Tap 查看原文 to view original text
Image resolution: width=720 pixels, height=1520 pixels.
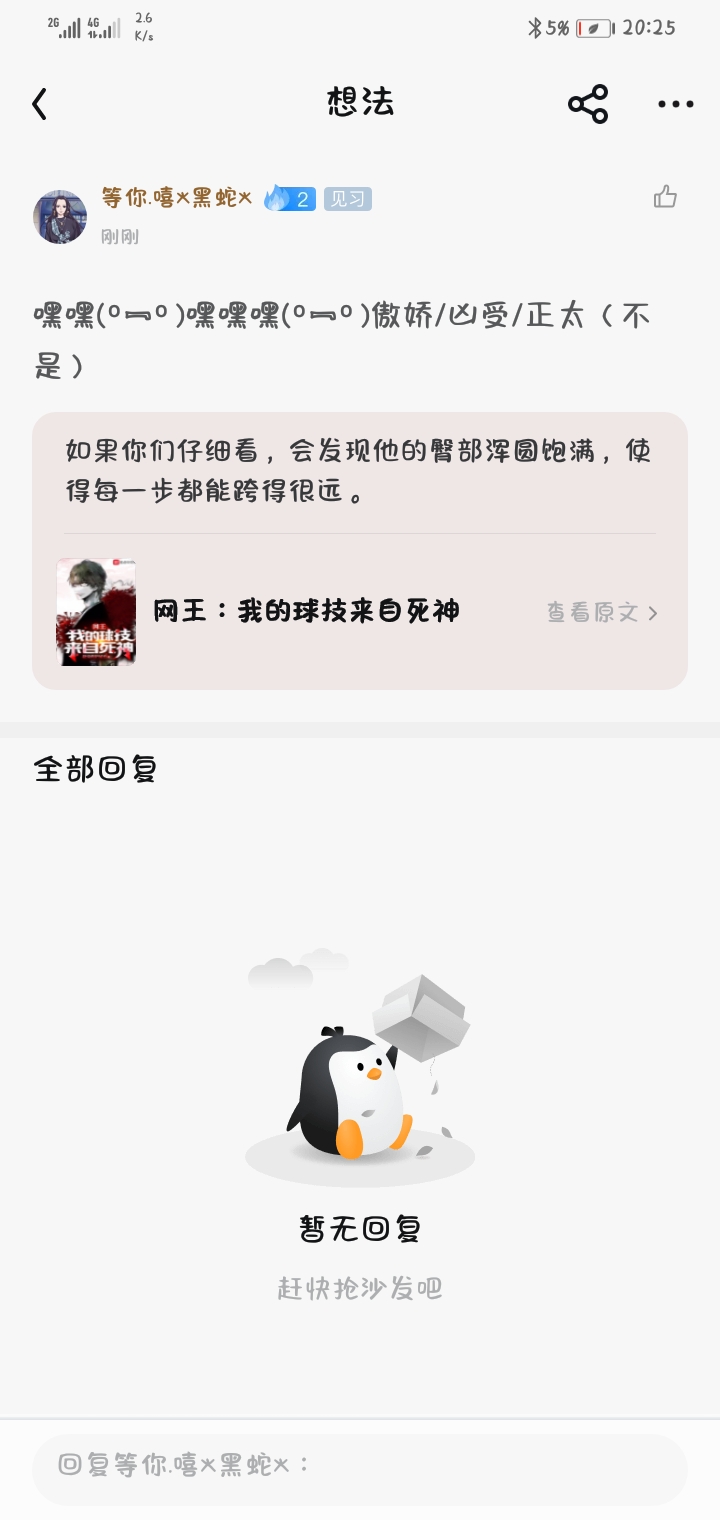[x=601, y=612]
